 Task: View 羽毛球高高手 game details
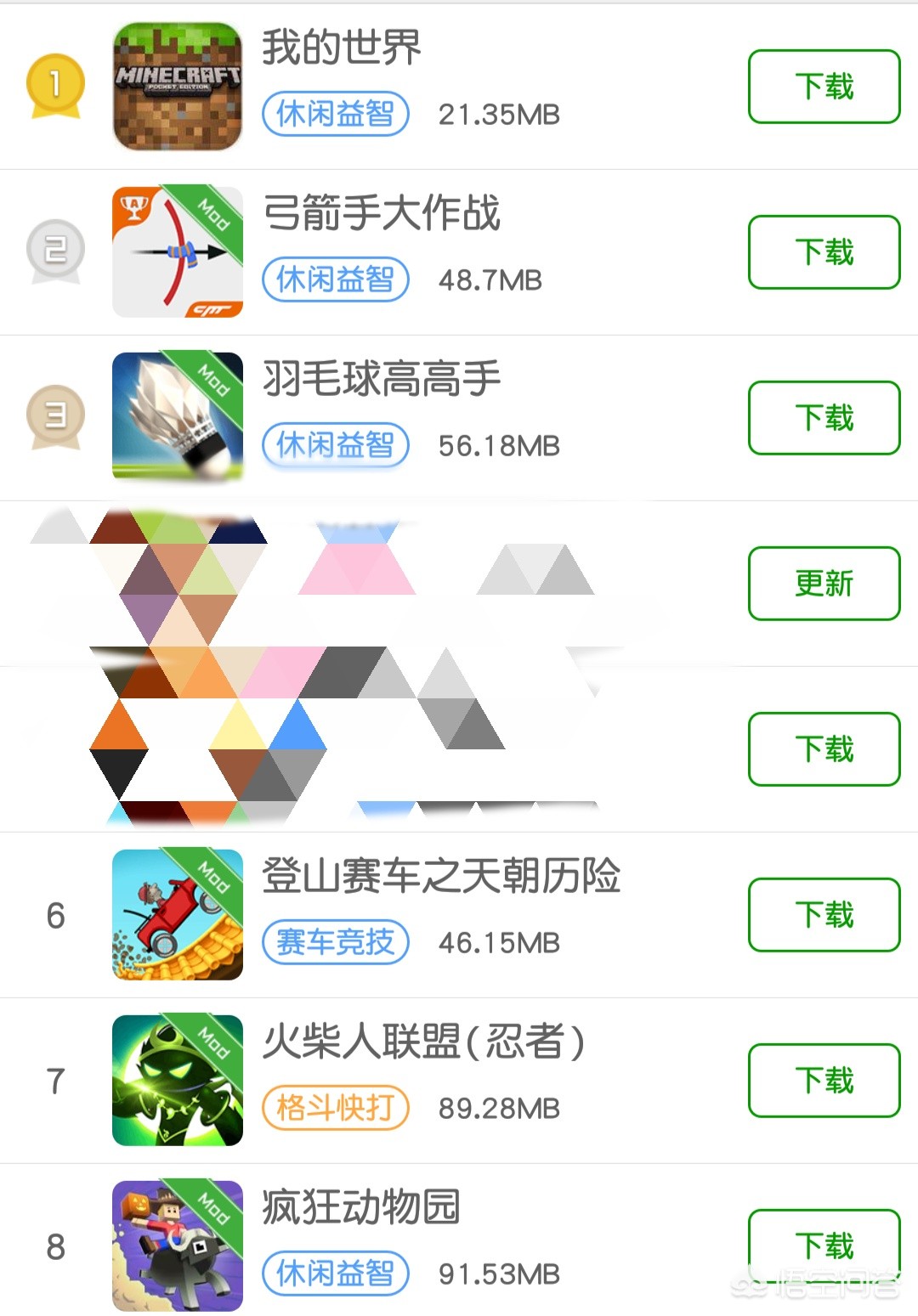coord(381,378)
